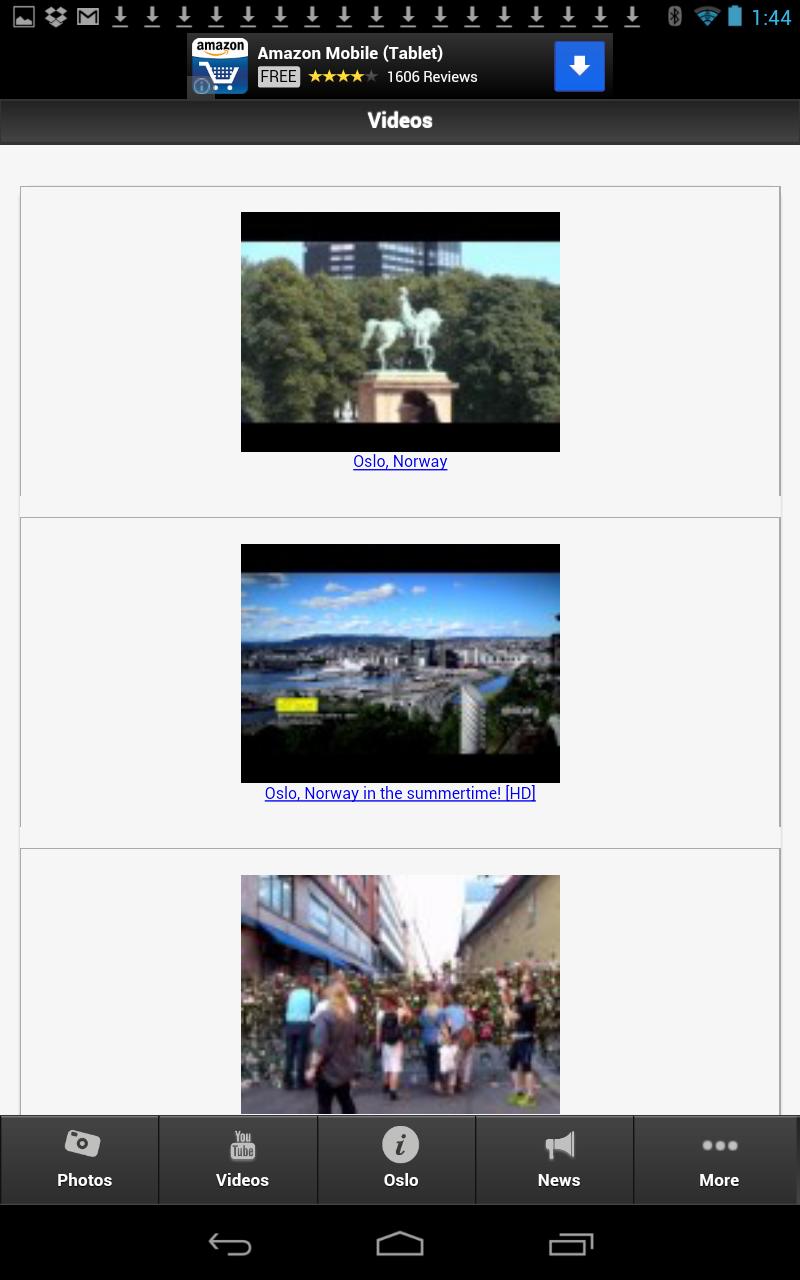
Task: Play the city harbor view video thumbnail
Action: click(400, 663)
